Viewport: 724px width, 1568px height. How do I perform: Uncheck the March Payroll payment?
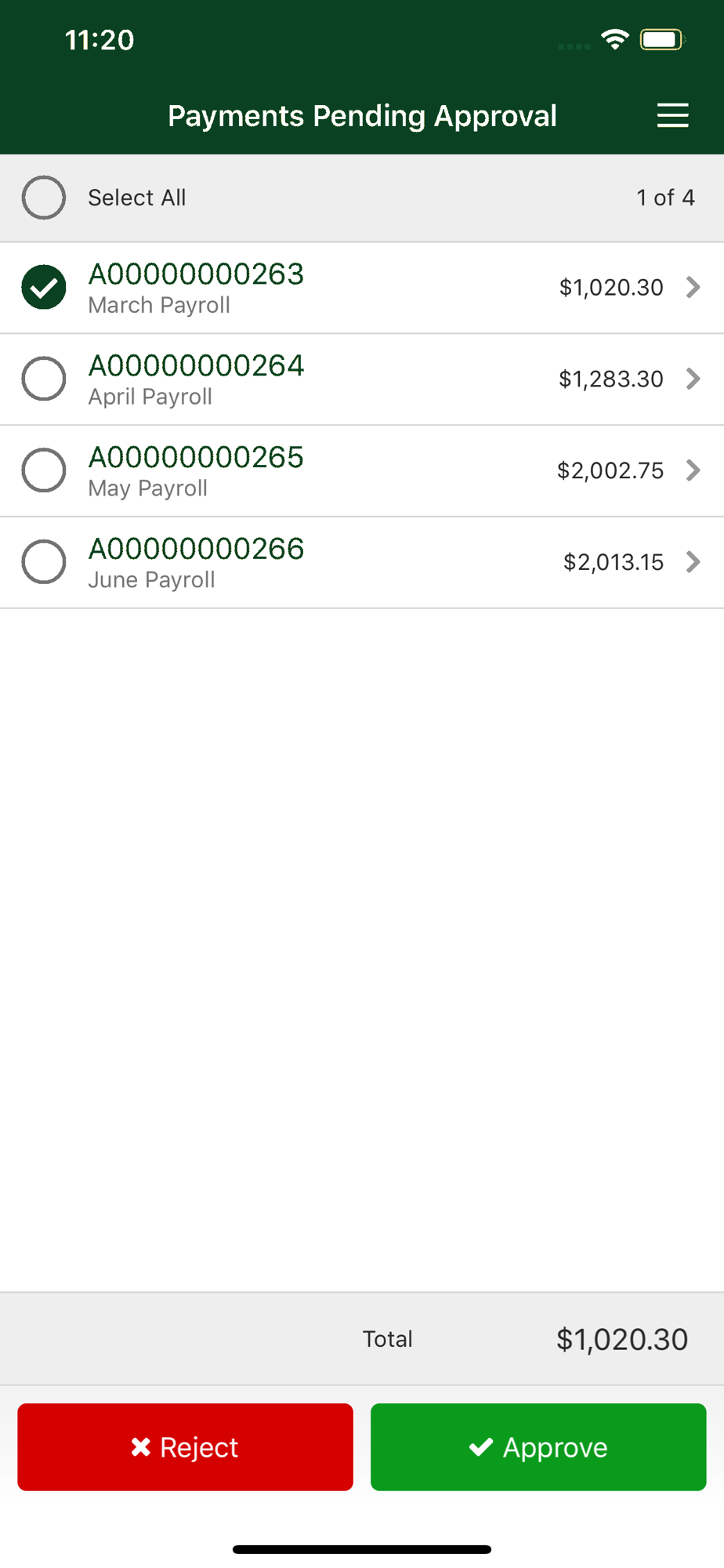point(44,288)
